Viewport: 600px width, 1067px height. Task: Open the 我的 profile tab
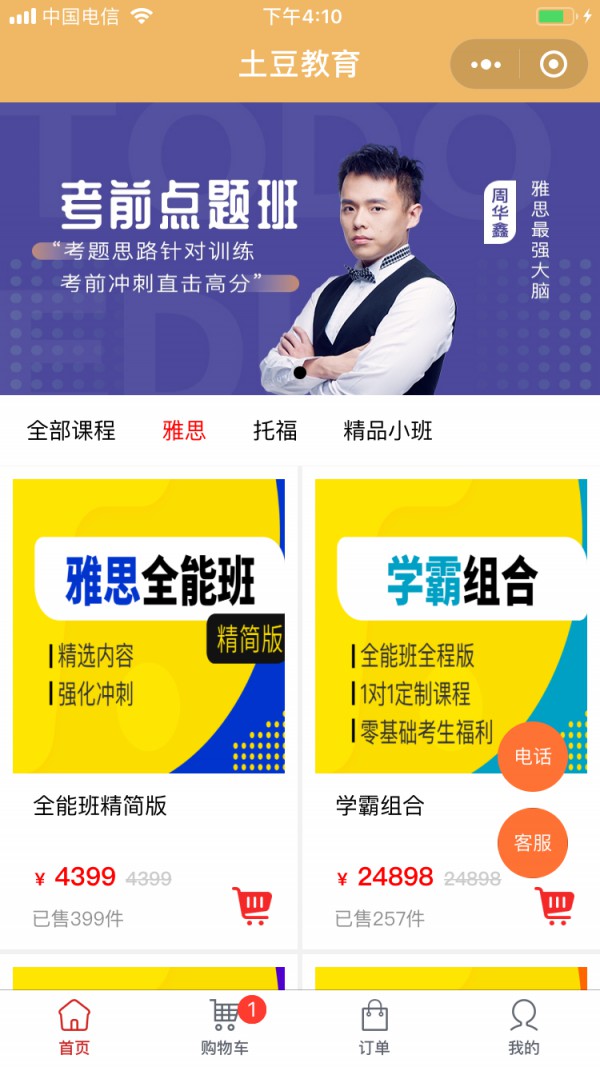click(x=523, y=1028)
